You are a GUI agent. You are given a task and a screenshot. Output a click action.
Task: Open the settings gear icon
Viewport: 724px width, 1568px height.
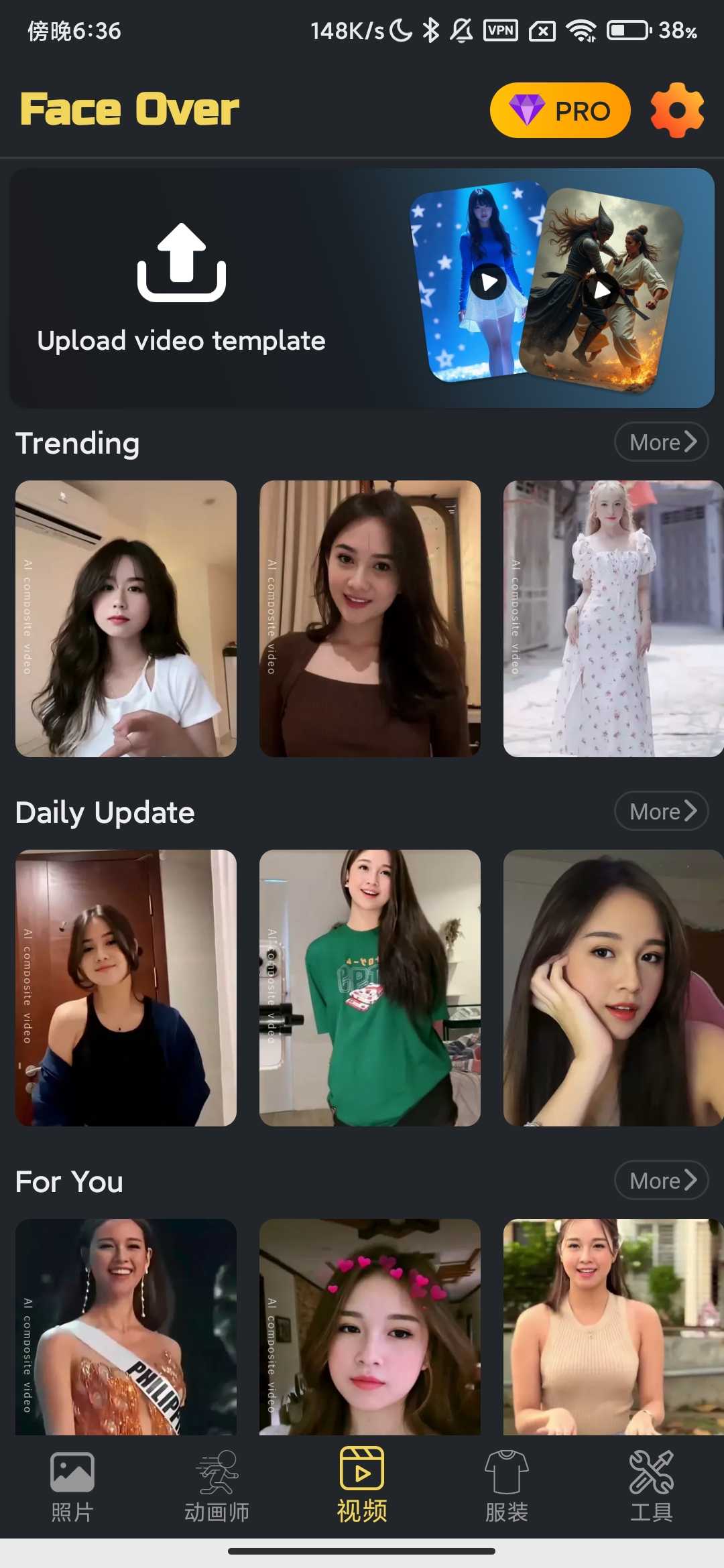click(677, 110)
